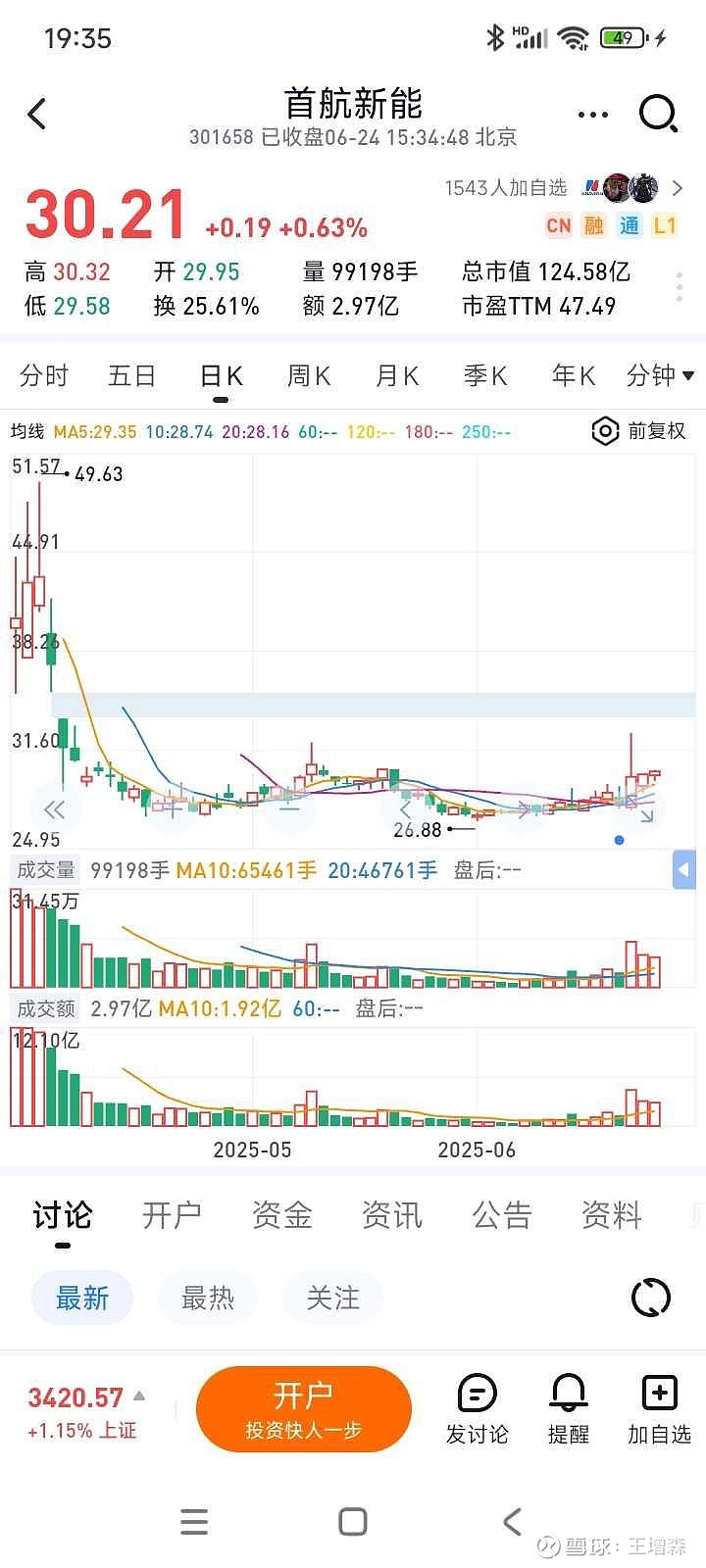Expand the 分钟 interval dropdown
This screenshot has height=1568, width=706.
660,375
